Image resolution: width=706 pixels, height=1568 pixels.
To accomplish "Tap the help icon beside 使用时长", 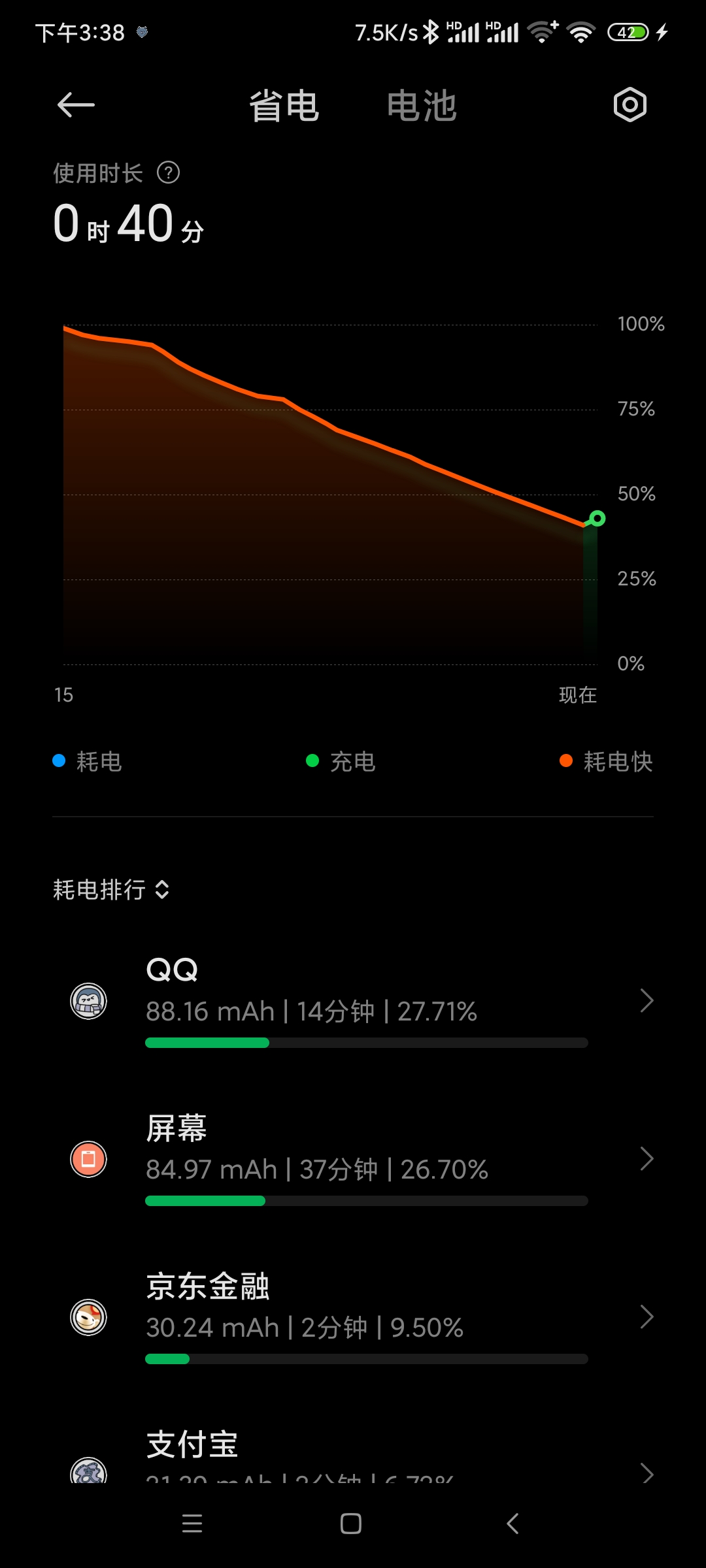I will pyautogui.click(x=169, y=173).
